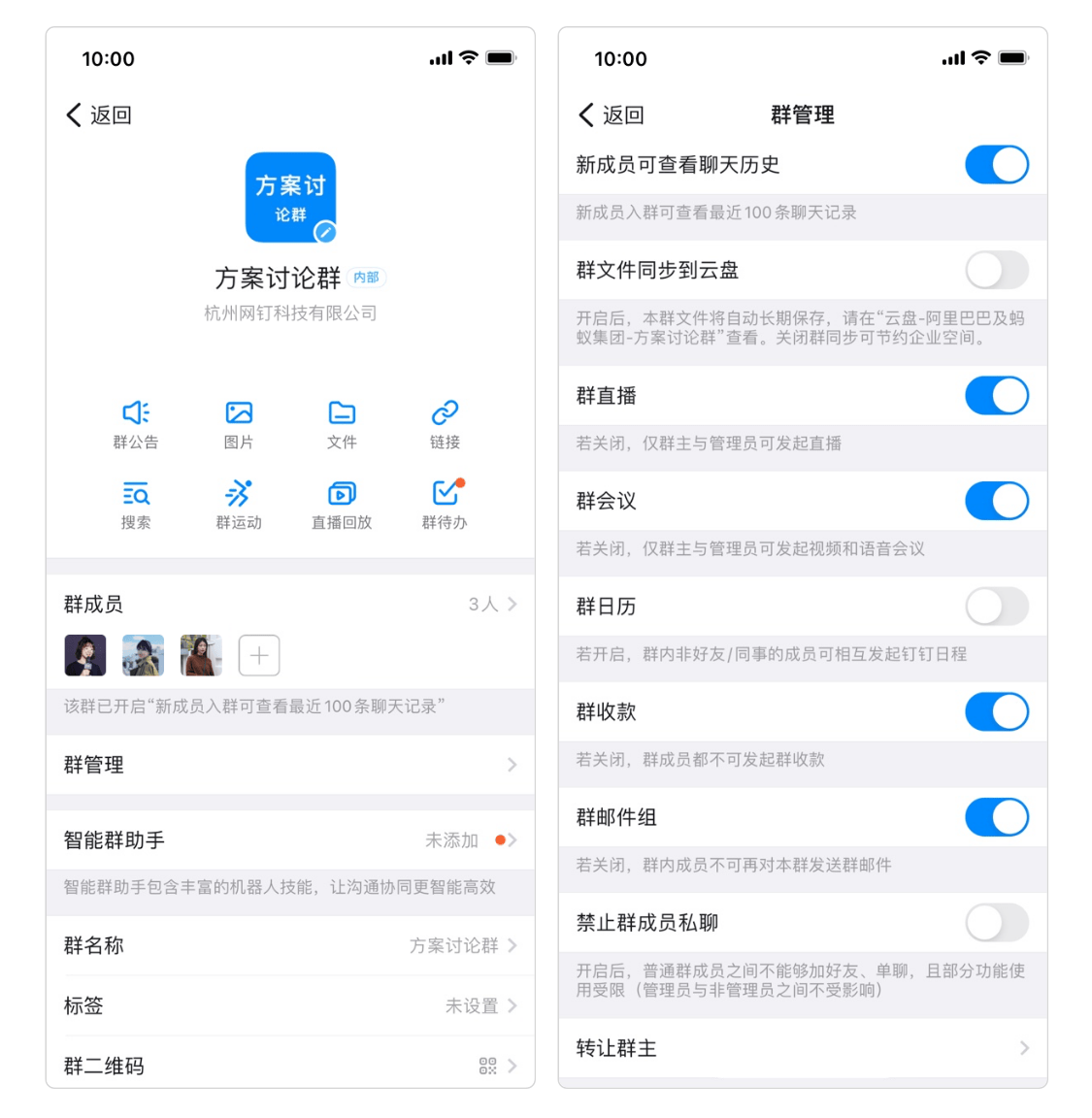Open 群运动 group sports
This screenshot has height=1118, width=1092.
(x=239, y=505)
